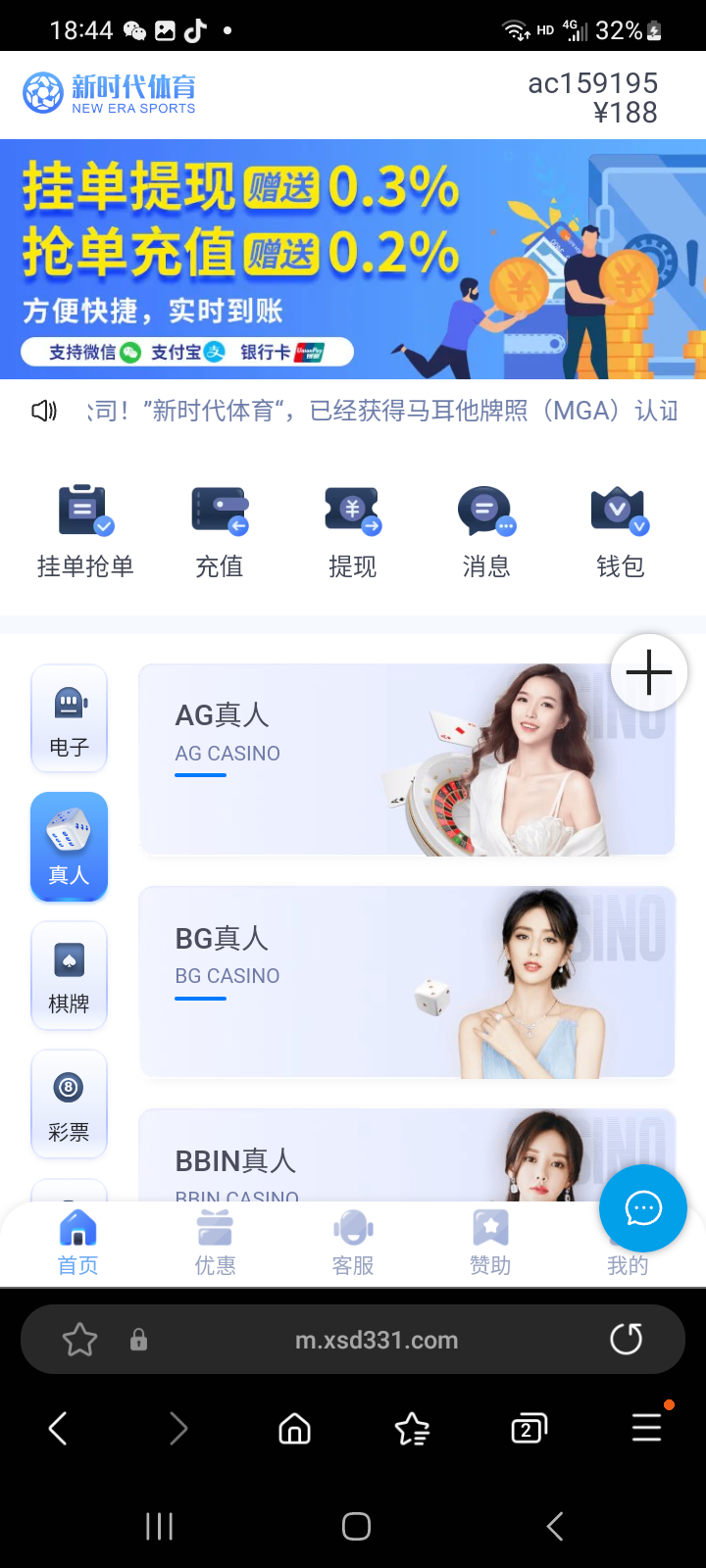Tap the m.xsd331.com address bar
Image resolution: width=706 pixels, height=1568 pixels.
pos(377,1340)
